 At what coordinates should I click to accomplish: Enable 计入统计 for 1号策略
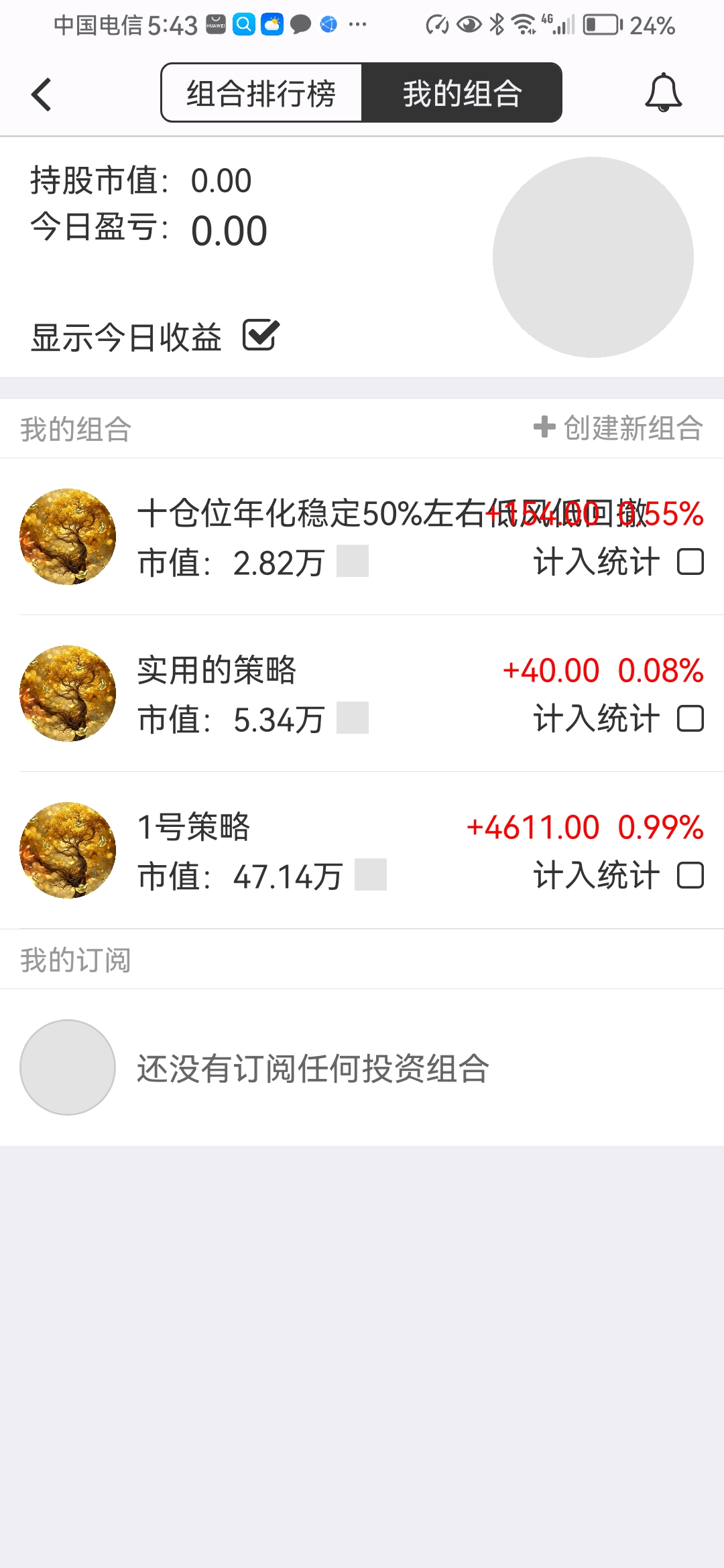[x=690, y=876]
